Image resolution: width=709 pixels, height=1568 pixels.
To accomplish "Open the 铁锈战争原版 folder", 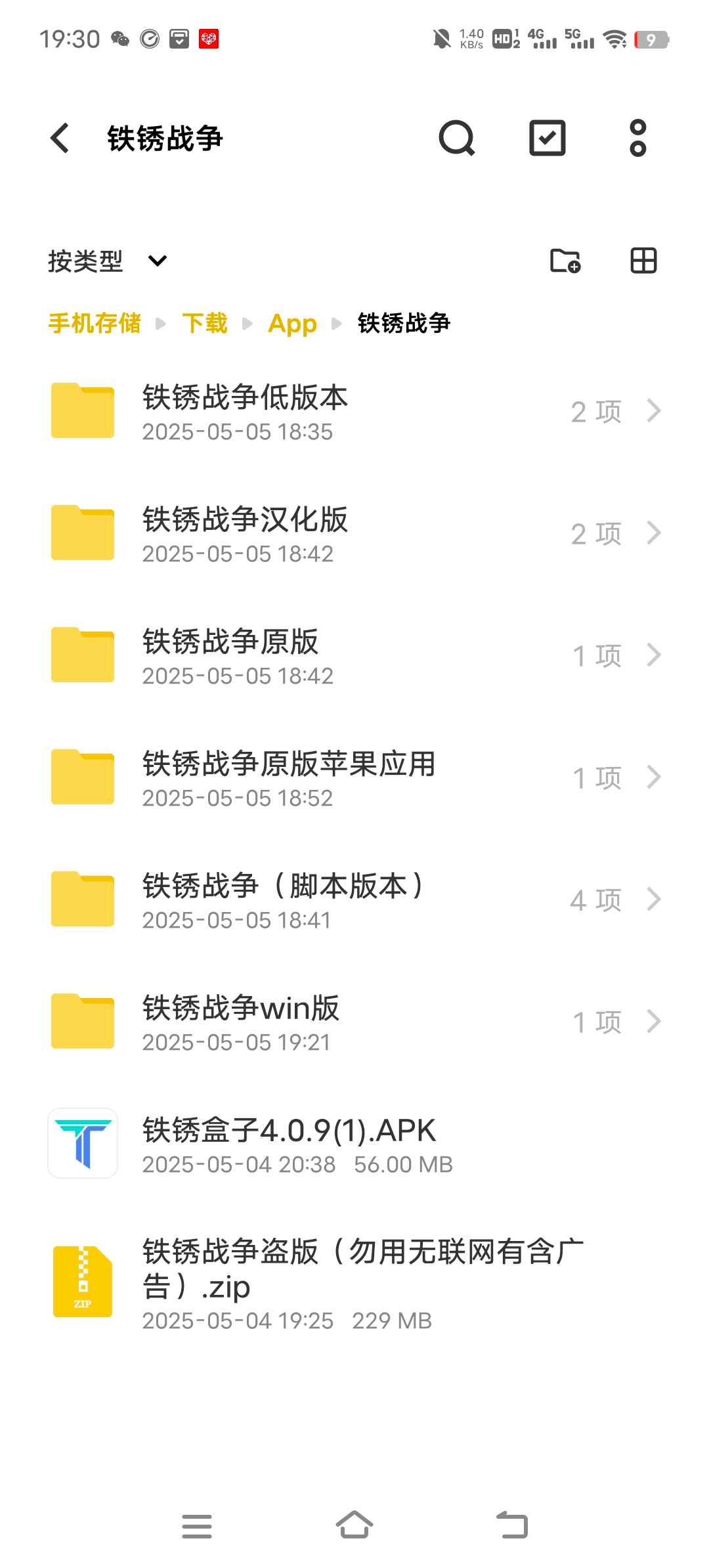I will coord(354,656).
